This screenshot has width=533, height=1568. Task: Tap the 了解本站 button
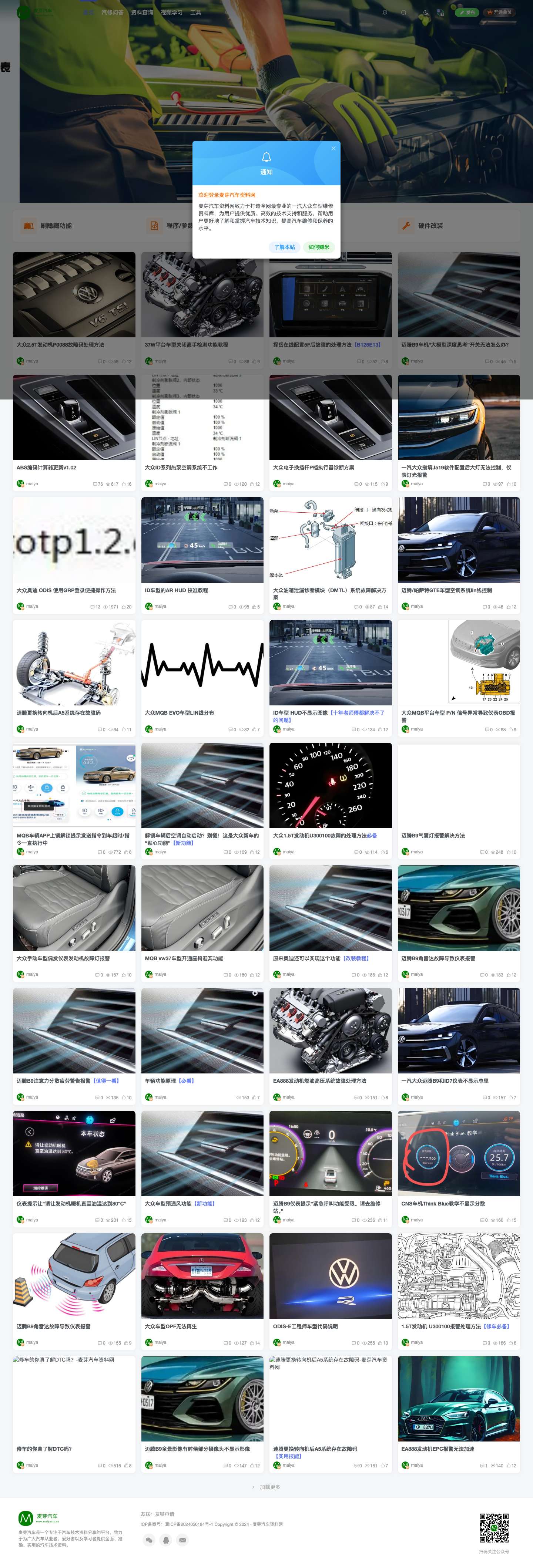285,247
